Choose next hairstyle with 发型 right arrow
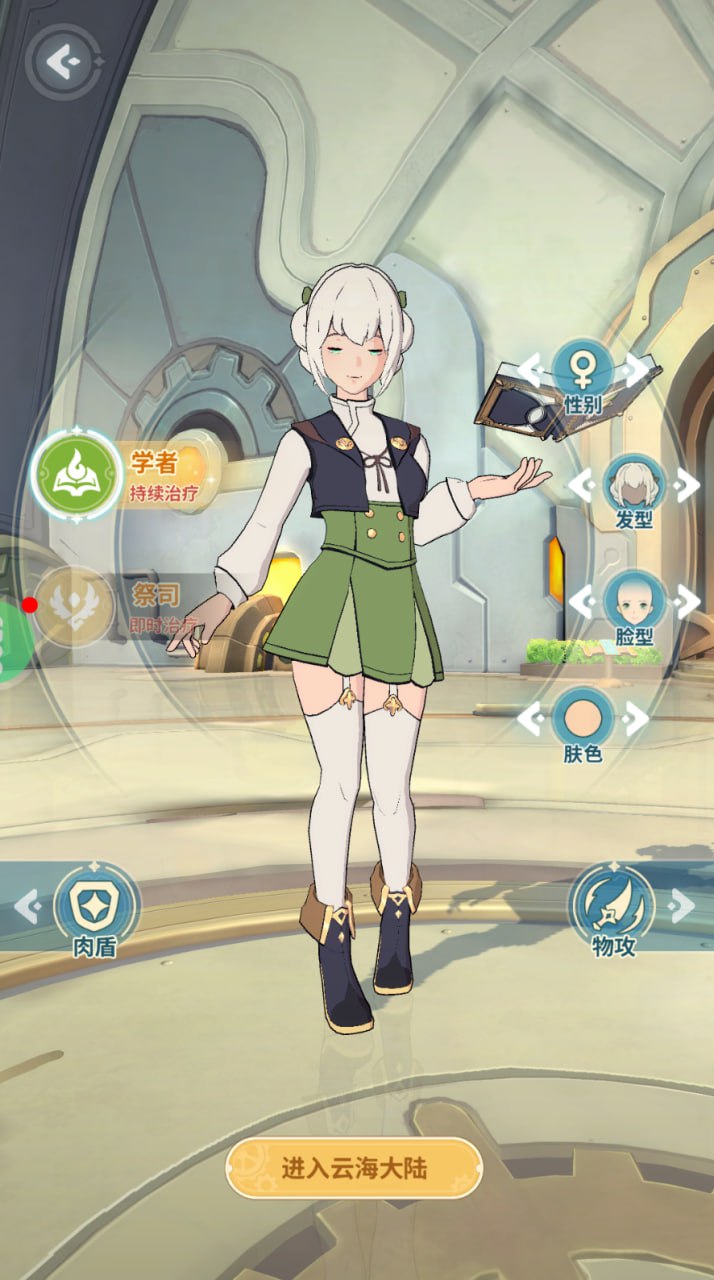 click(687, 486)
